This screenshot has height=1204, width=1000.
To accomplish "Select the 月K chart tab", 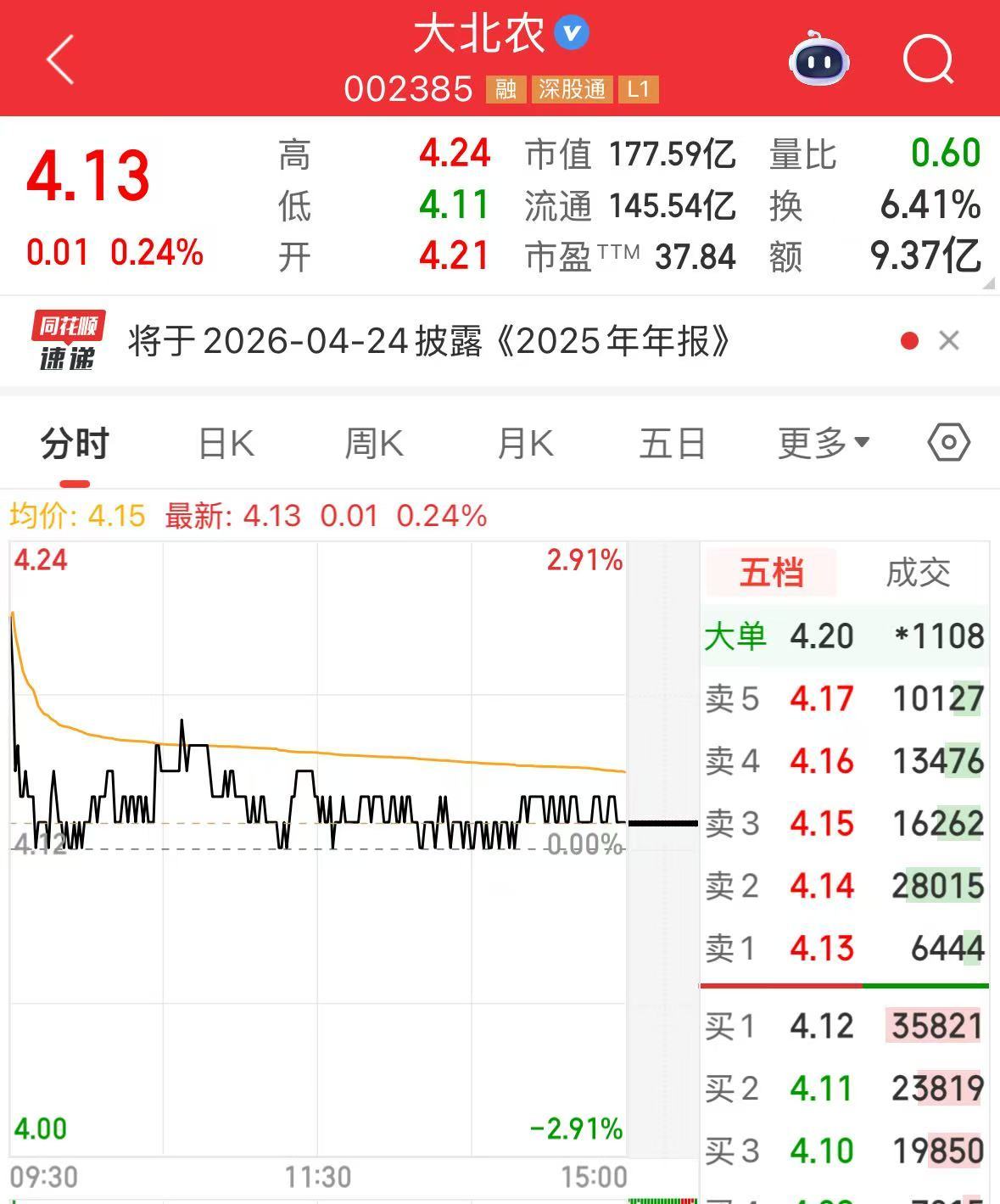I will [525, 444].
